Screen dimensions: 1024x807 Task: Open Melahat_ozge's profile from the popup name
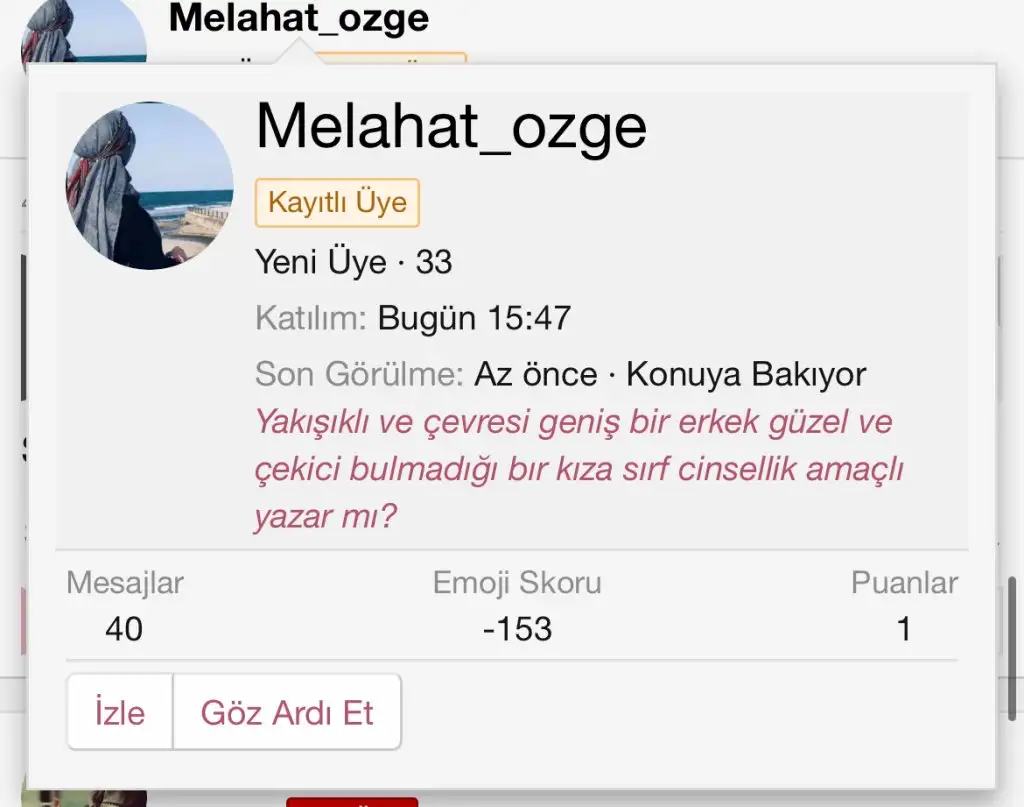[x=451, y=127]
